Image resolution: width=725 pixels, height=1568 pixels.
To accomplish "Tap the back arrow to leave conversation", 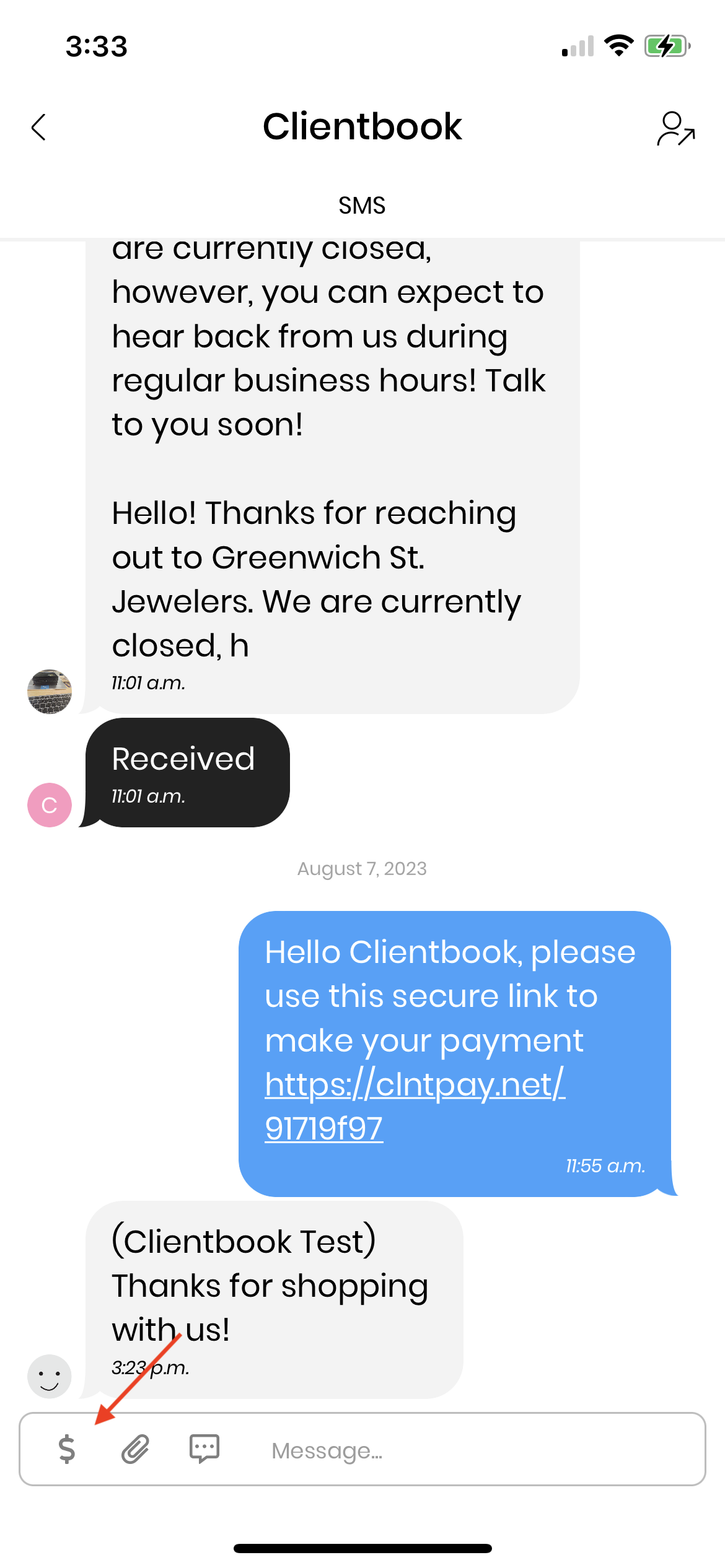I will 38,127.
